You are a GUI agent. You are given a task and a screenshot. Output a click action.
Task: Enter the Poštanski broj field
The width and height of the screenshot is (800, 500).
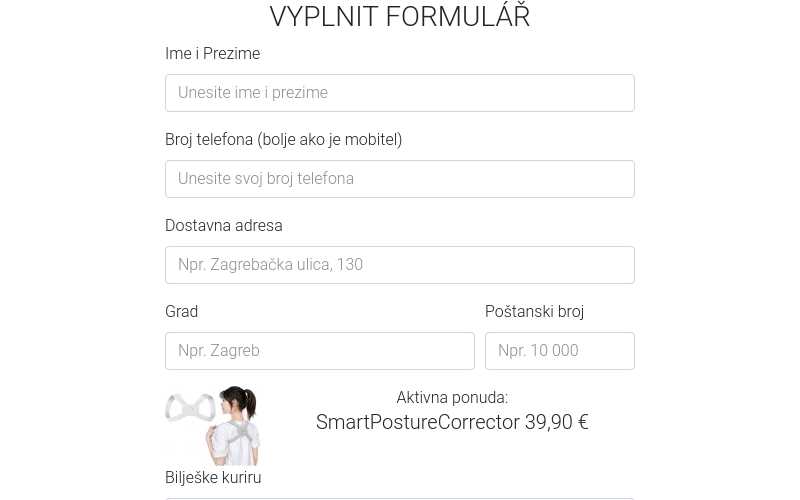[559, 351]
